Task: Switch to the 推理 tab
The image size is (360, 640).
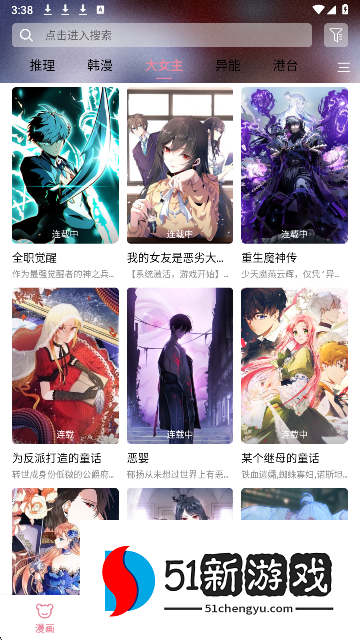Action: click(42, 65)
